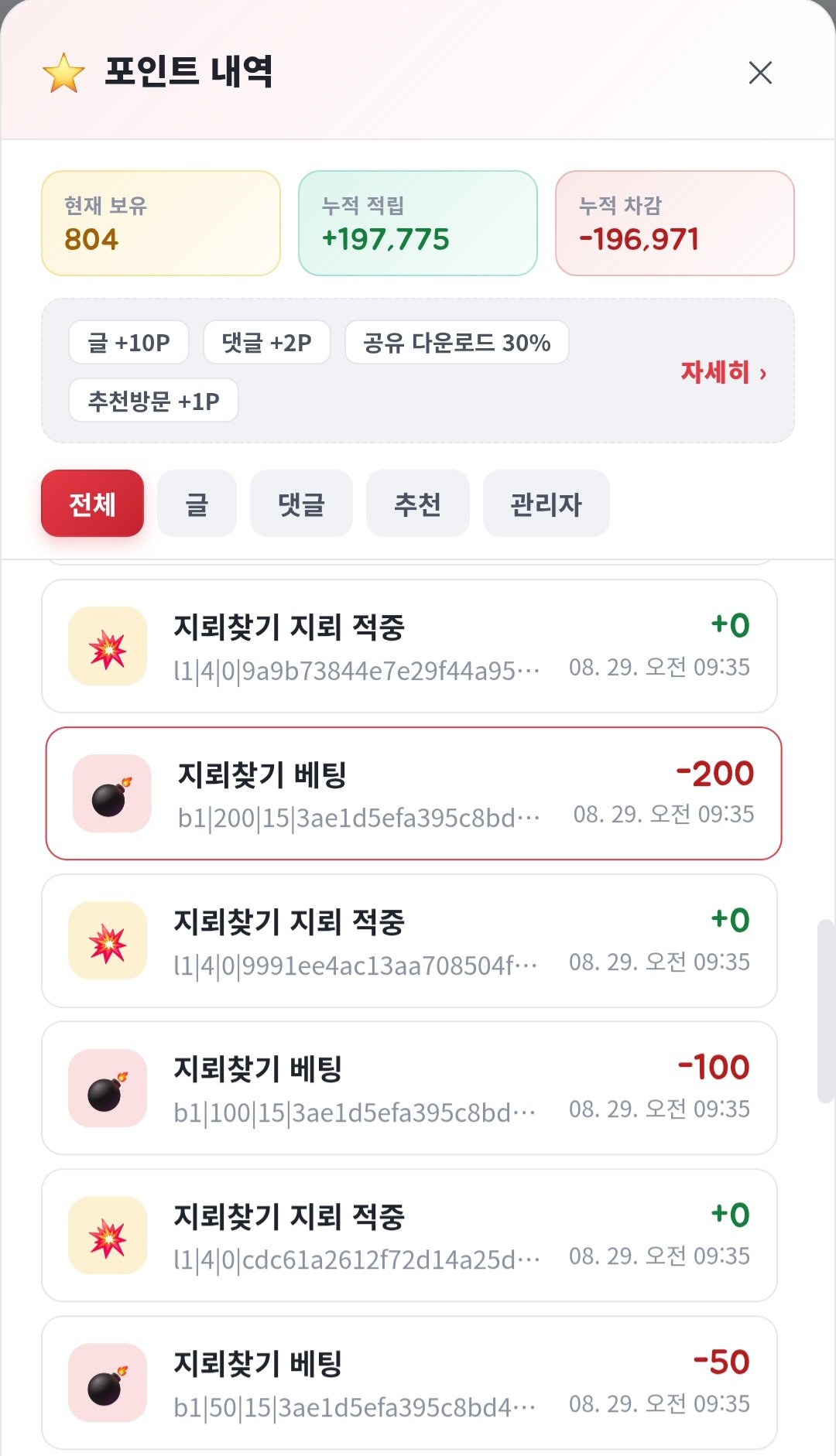
Task: Open the 지뢰찾기 베팅 -50 entry
Action: (409, 1383)
